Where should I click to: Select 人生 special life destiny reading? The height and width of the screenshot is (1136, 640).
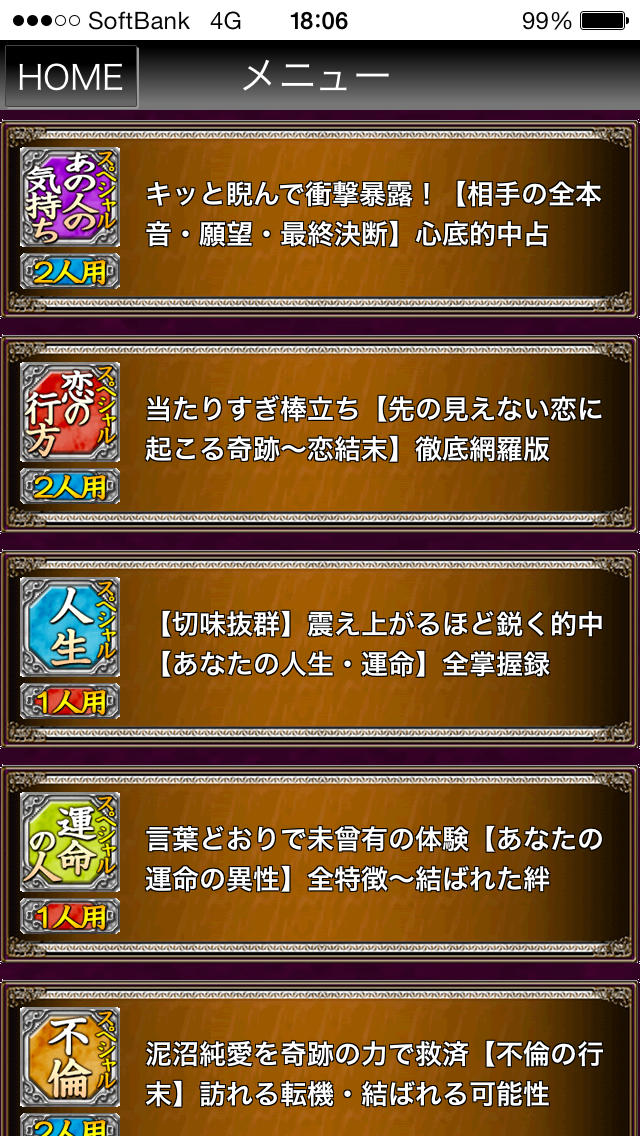point(320,647)
